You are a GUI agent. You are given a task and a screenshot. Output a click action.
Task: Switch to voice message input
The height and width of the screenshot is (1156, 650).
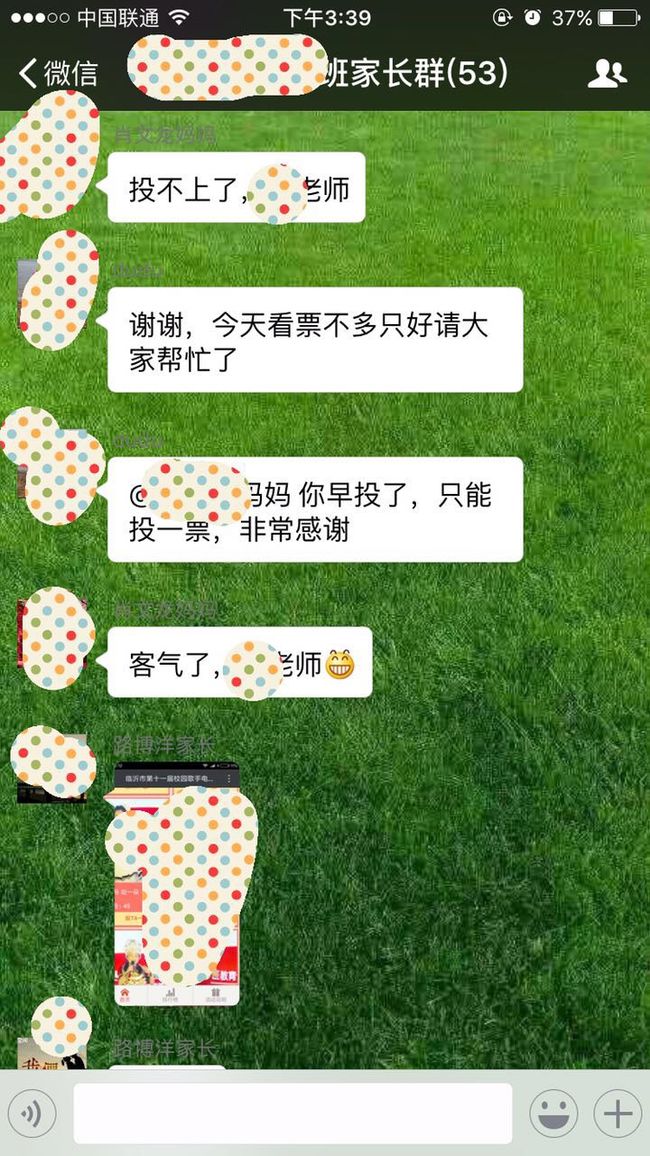pyautogui.click(x=32, y=1113)
